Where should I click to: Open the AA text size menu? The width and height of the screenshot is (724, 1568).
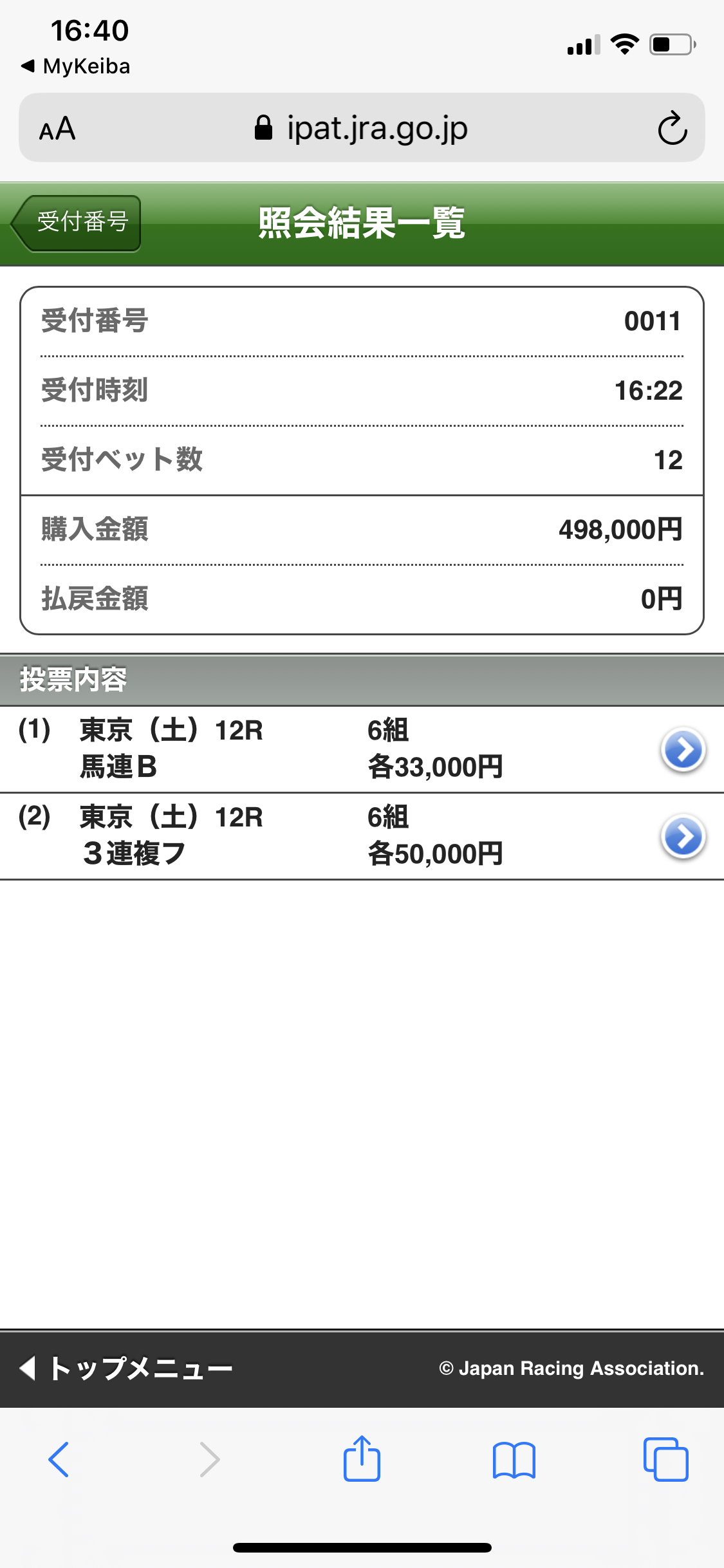coord(58,129)
